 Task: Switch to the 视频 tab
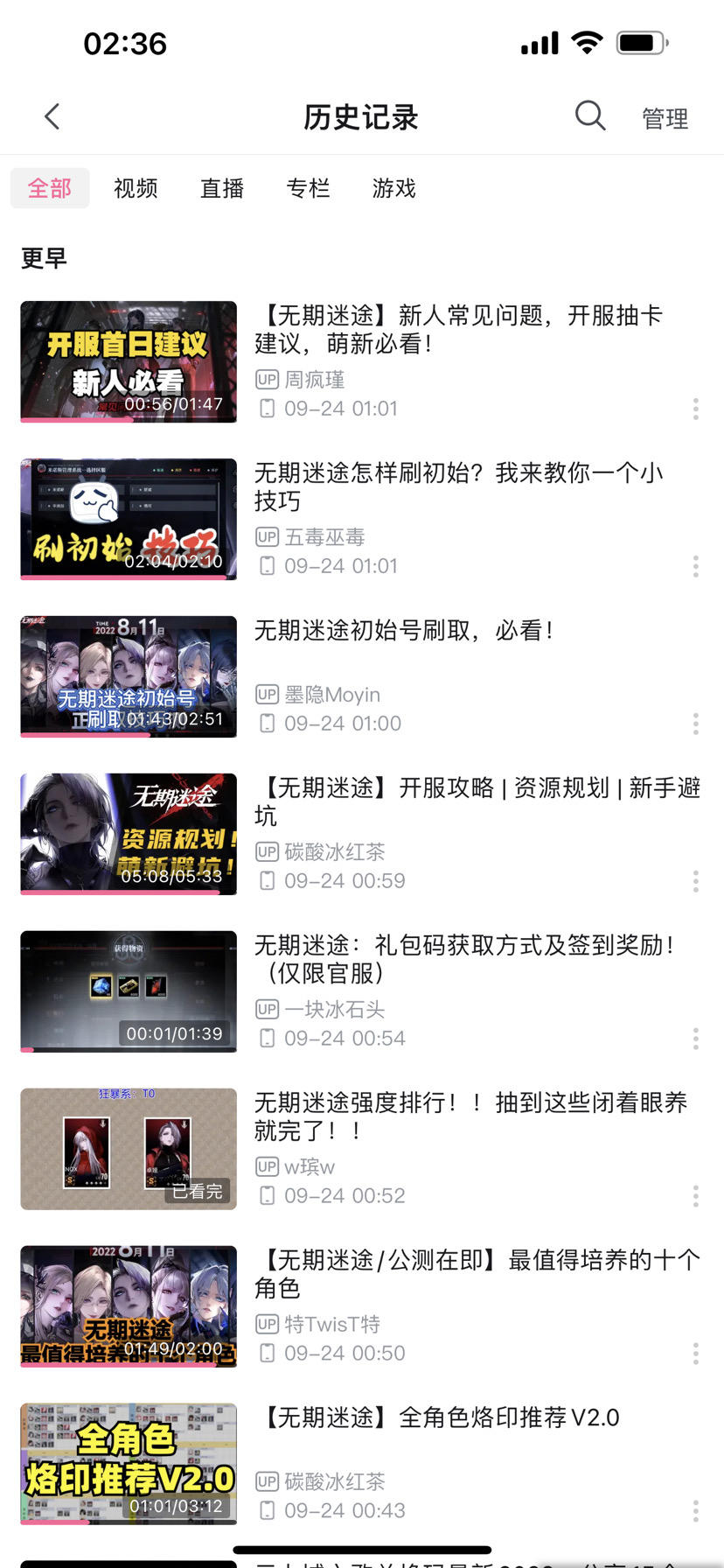tap(136, 188)
